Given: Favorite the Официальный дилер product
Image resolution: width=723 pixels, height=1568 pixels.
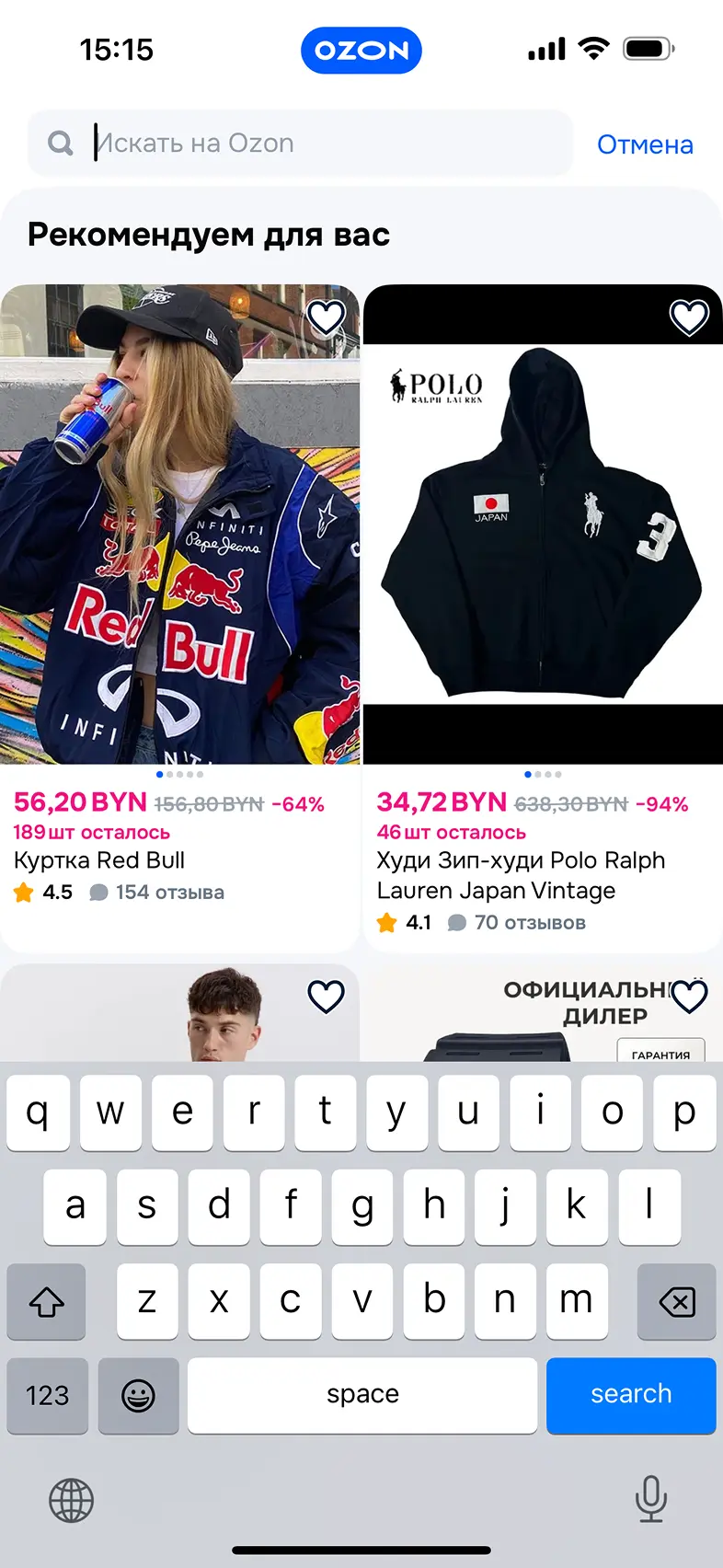Looking at the screenshot, I should click(689, 997).
